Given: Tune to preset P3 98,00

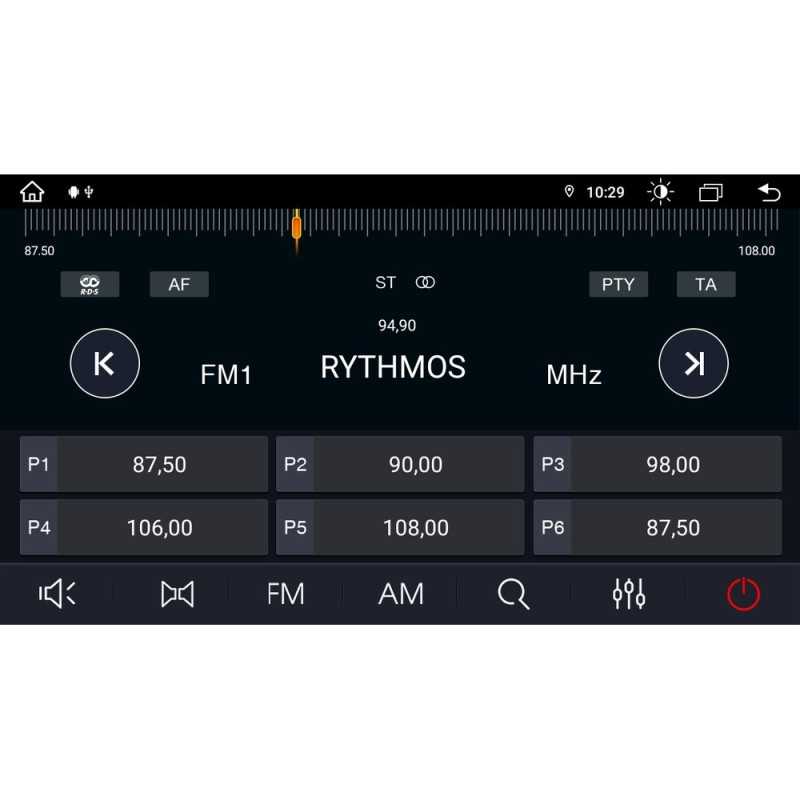Looking at the screenshot, I should [x=657, y=464].
